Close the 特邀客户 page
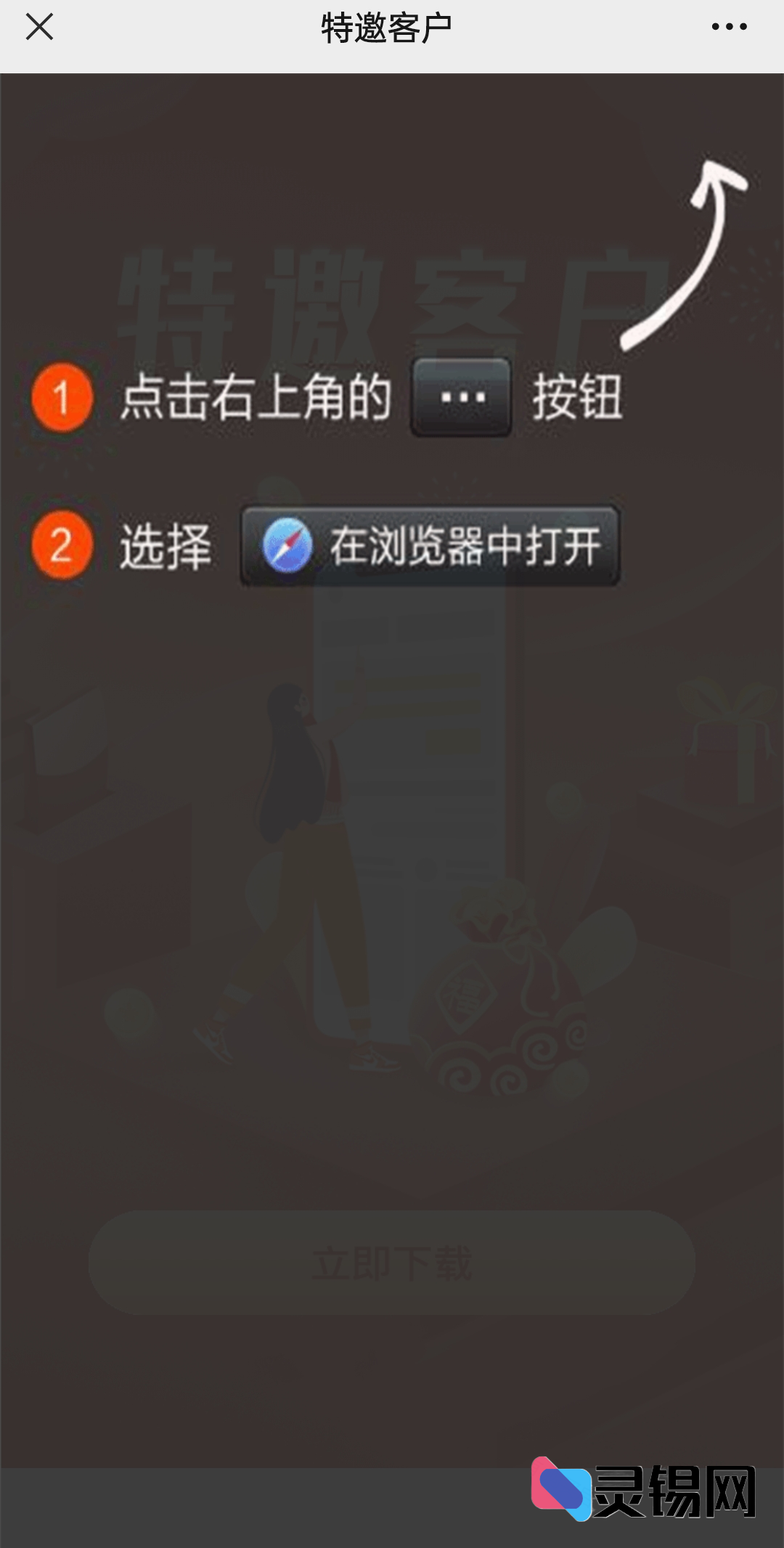This screenshot has height=1548, width=784. 39,27
